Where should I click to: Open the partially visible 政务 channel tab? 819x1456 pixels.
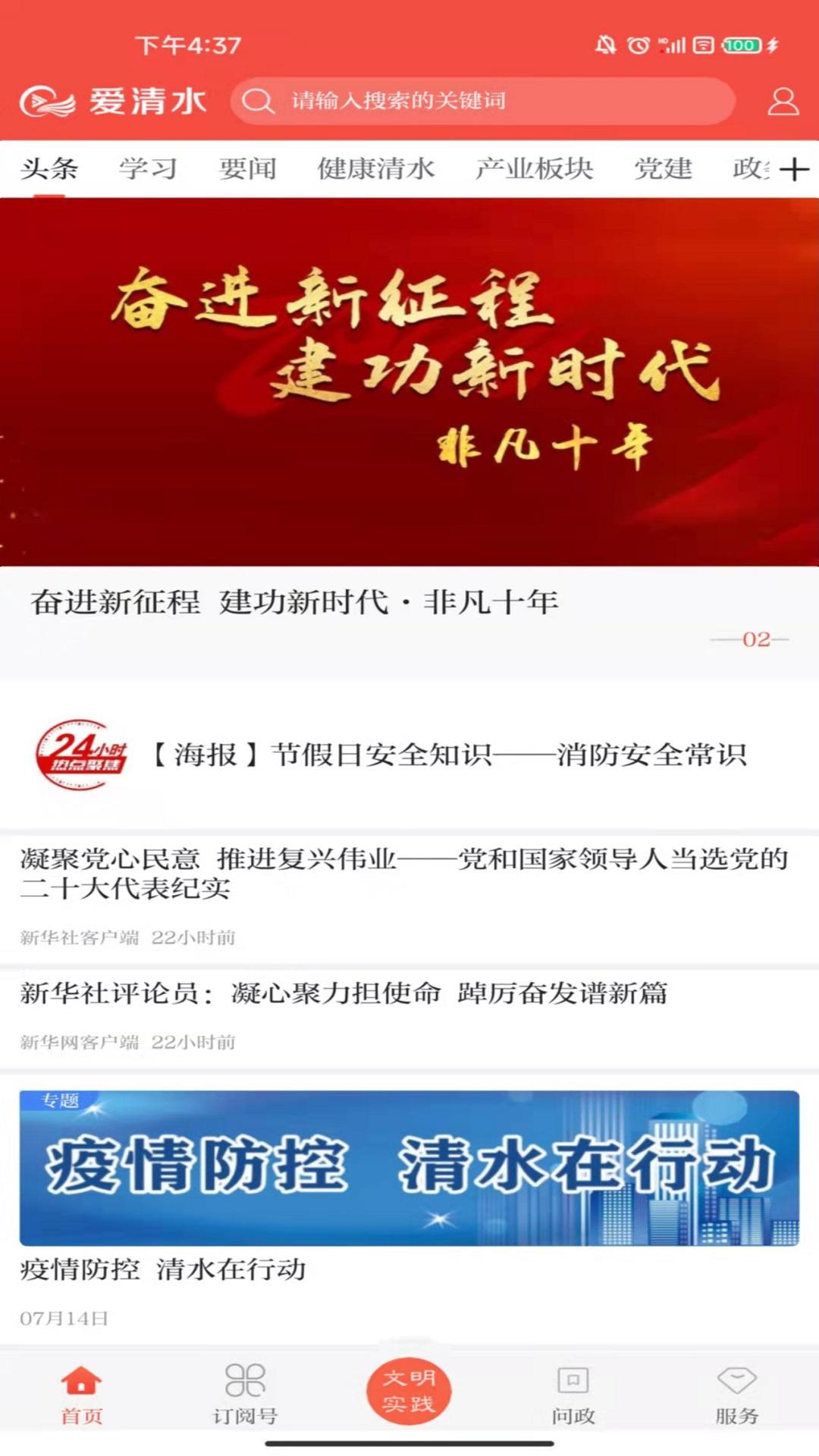pos(751,168)
